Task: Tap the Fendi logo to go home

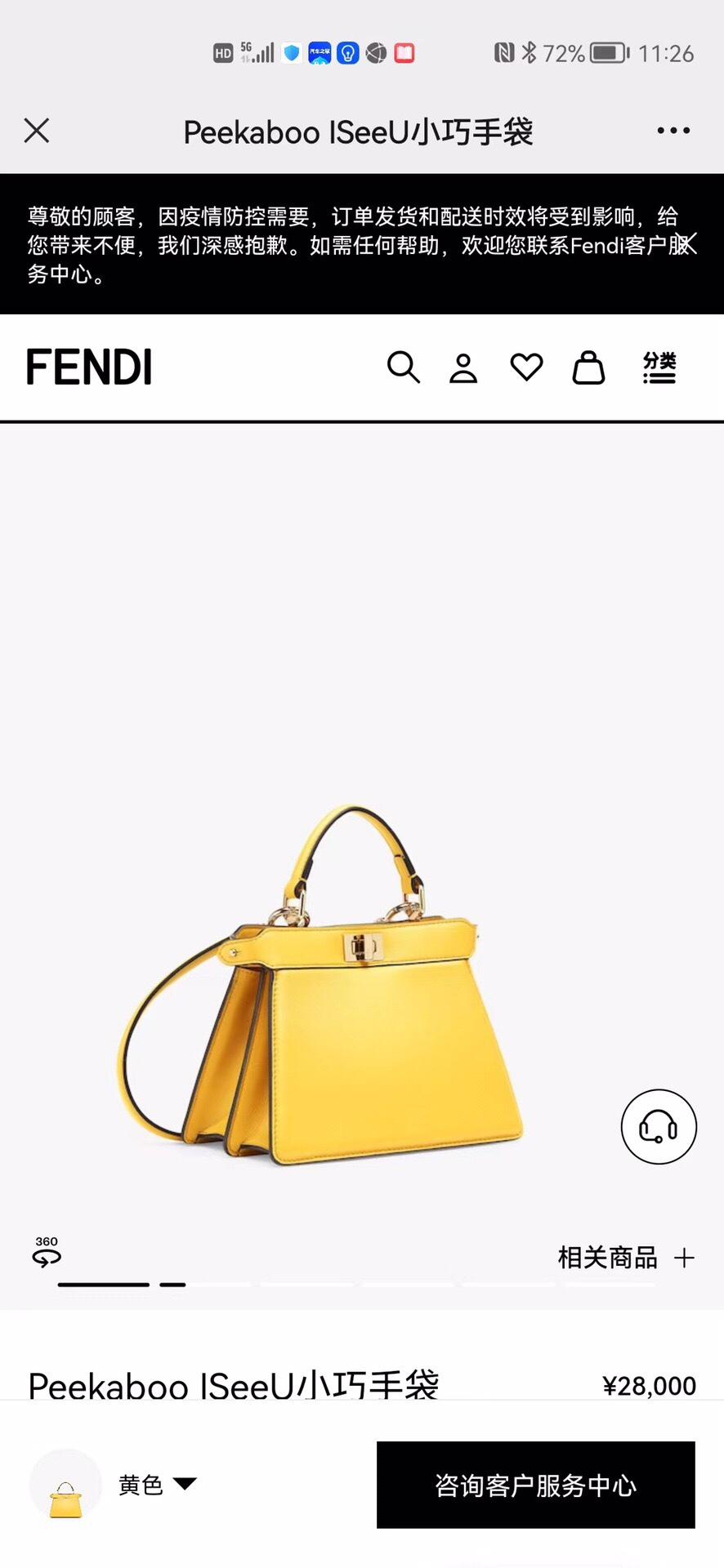Action: (x=90, y=367)
